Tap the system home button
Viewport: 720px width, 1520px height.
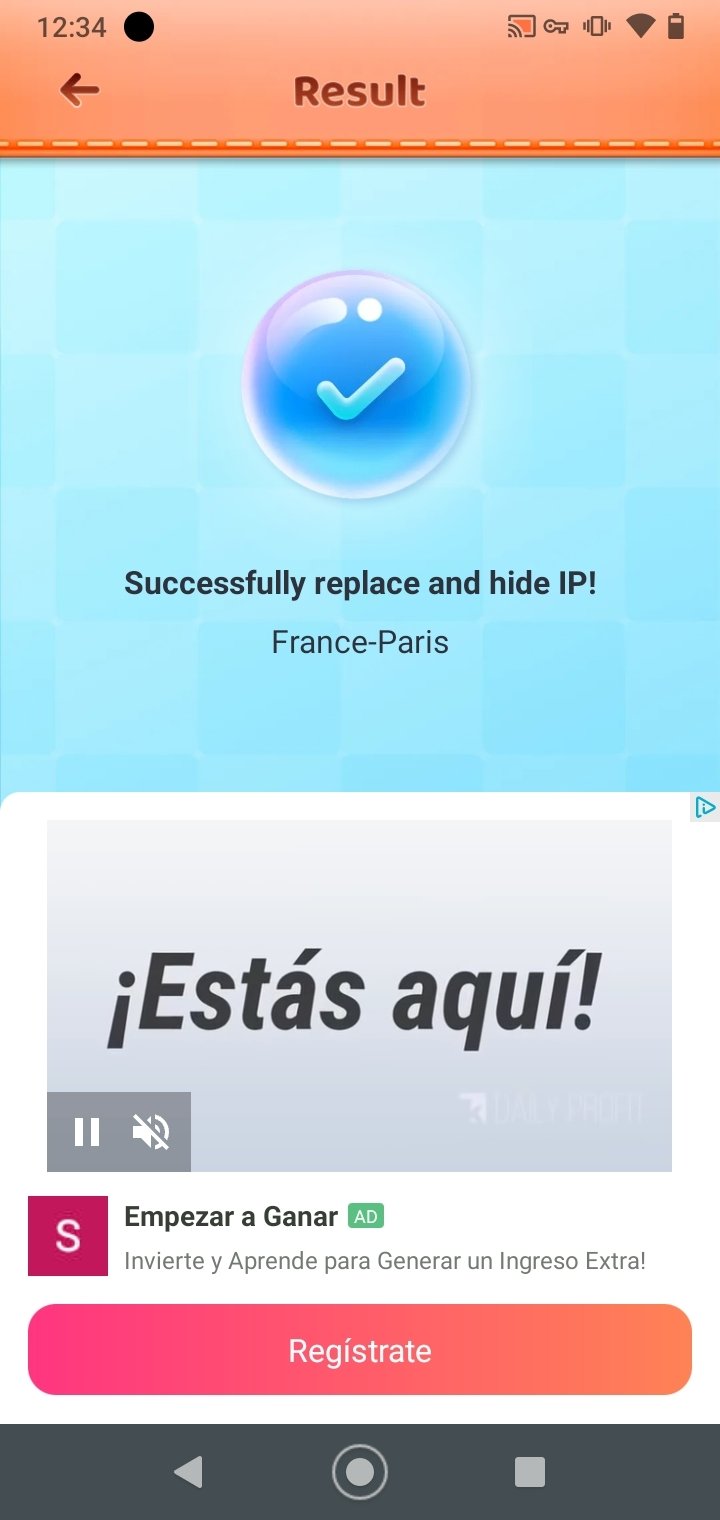coord(360,1472)
